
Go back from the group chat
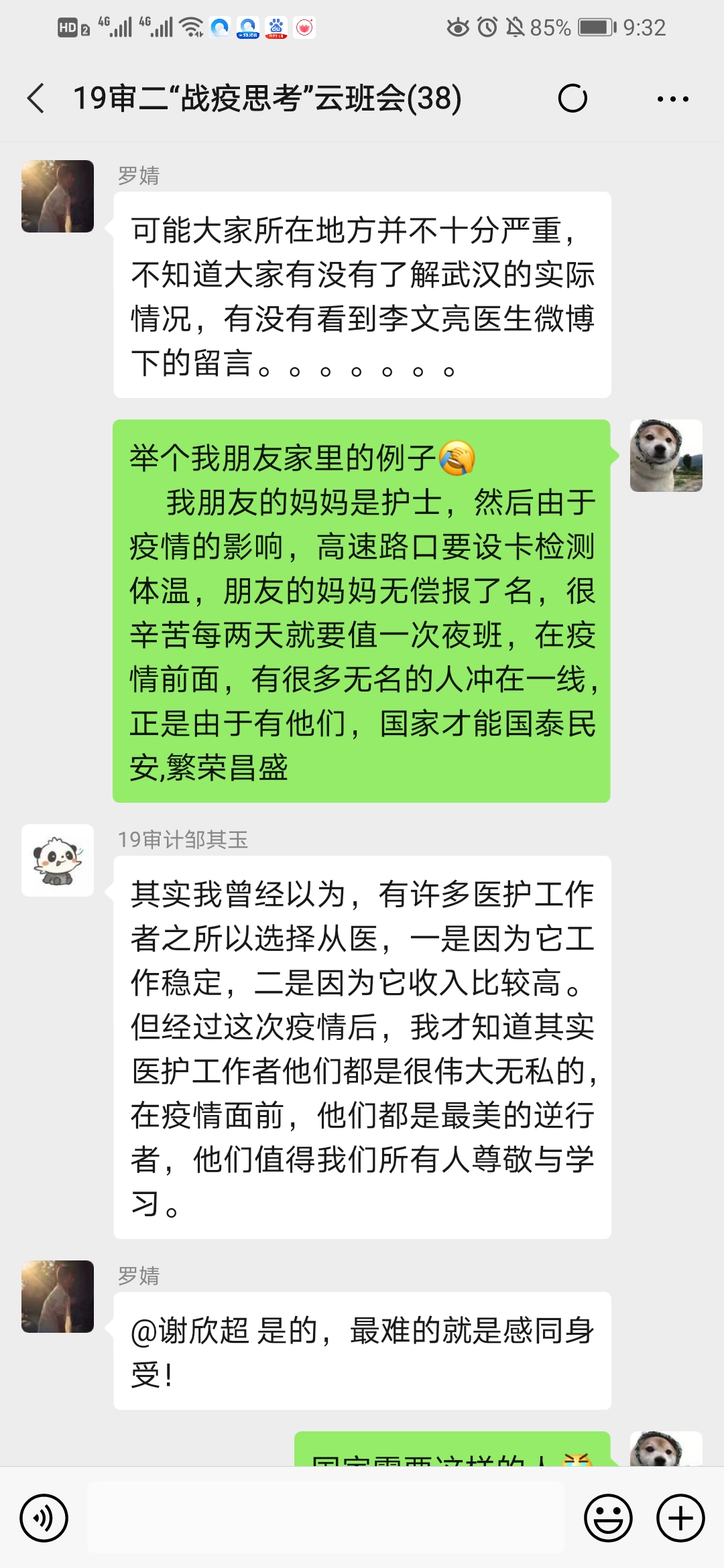(36, 99)
